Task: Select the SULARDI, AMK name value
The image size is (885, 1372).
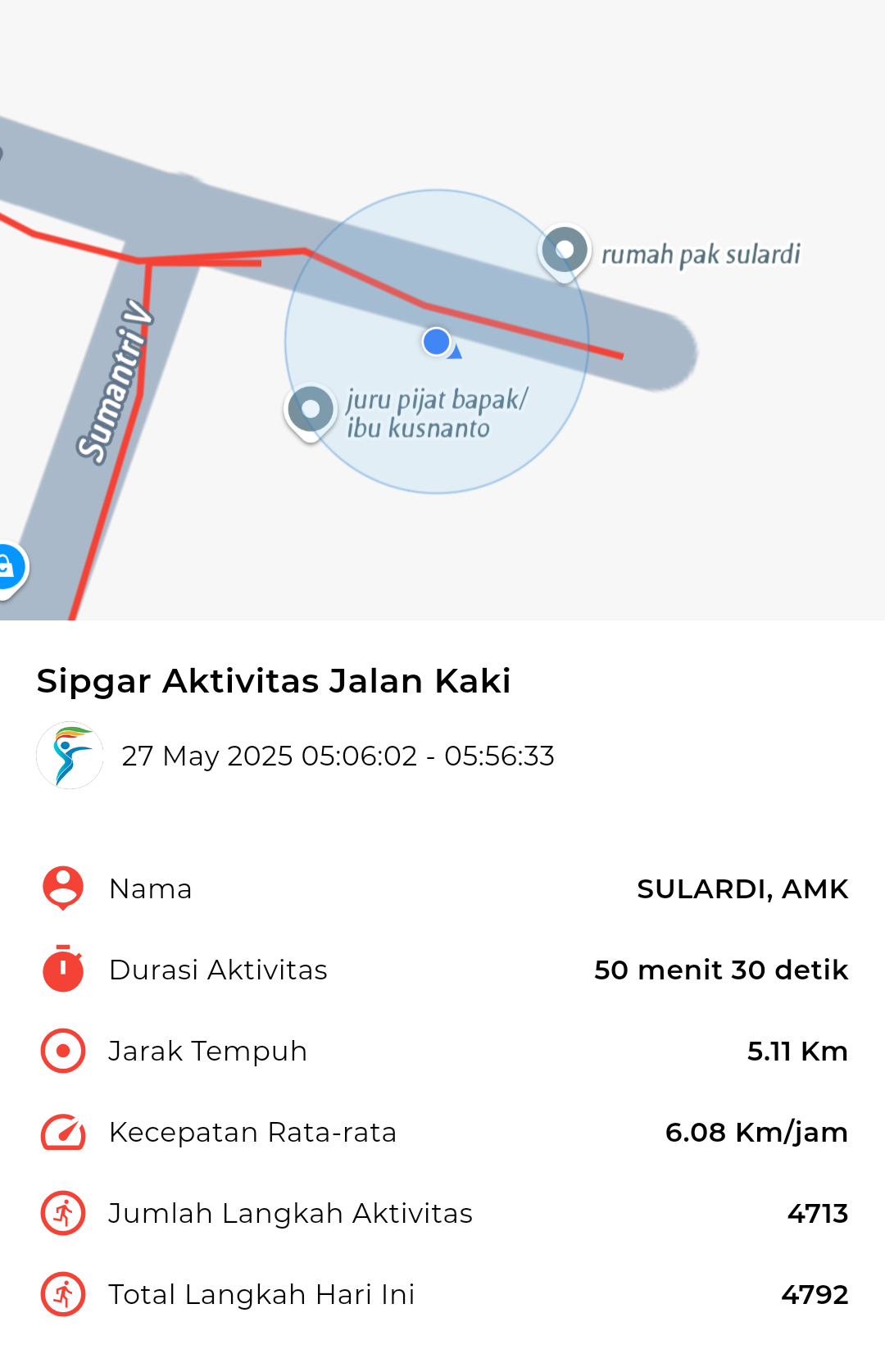Action: [742, 888]
